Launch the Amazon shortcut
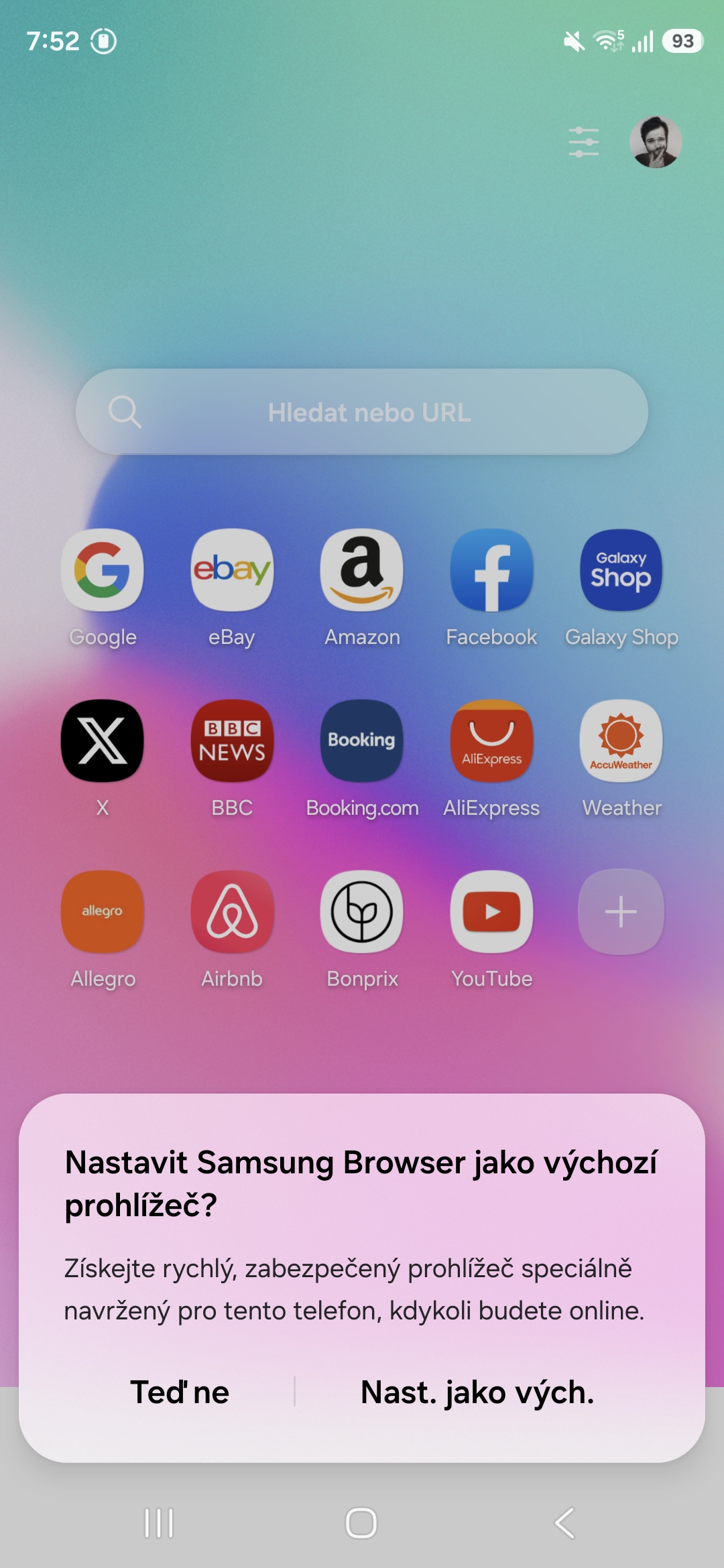Viewport: 724px width, 1568px height. tap(362, 570)
